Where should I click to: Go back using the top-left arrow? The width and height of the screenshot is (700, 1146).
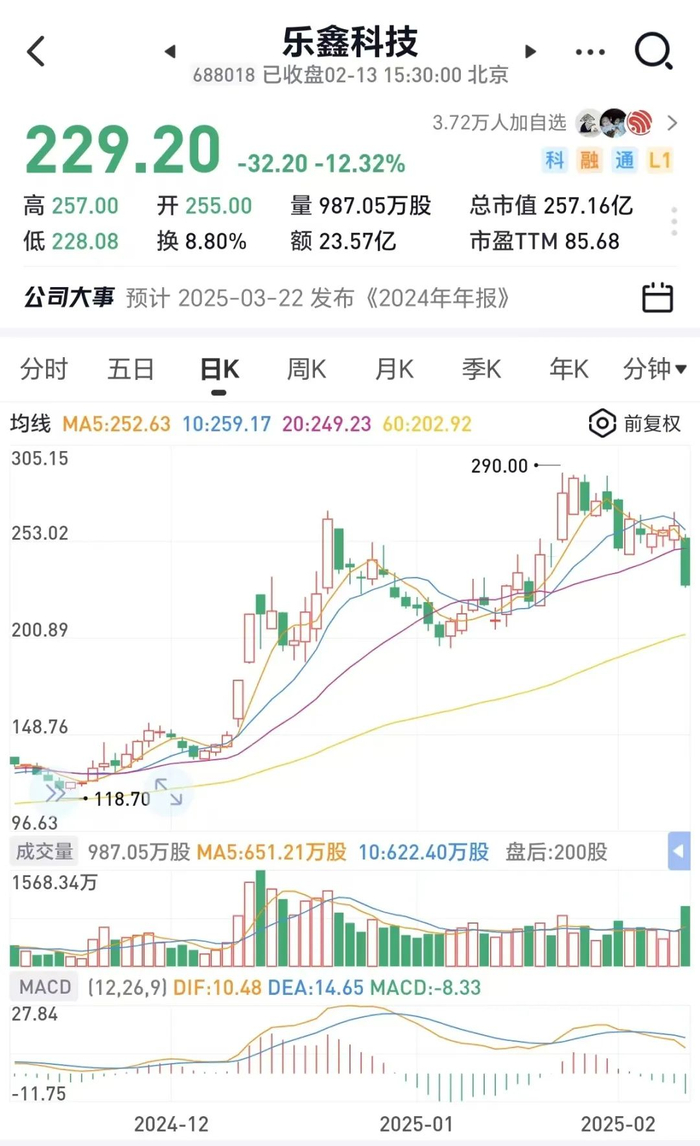(x=36, y=50)
